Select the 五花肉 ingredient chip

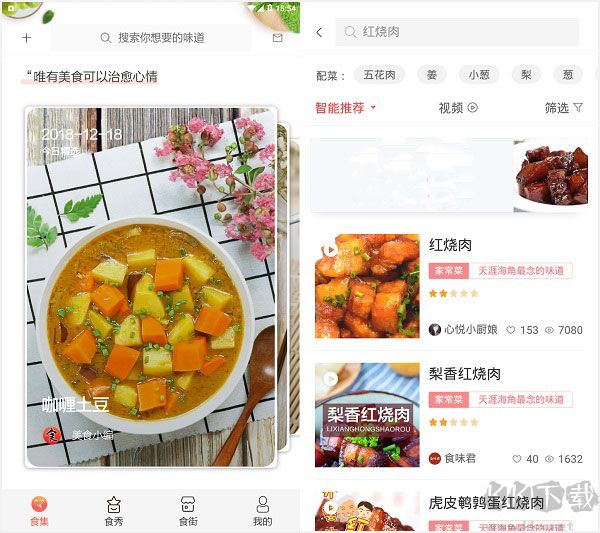(x=379, y=75)
